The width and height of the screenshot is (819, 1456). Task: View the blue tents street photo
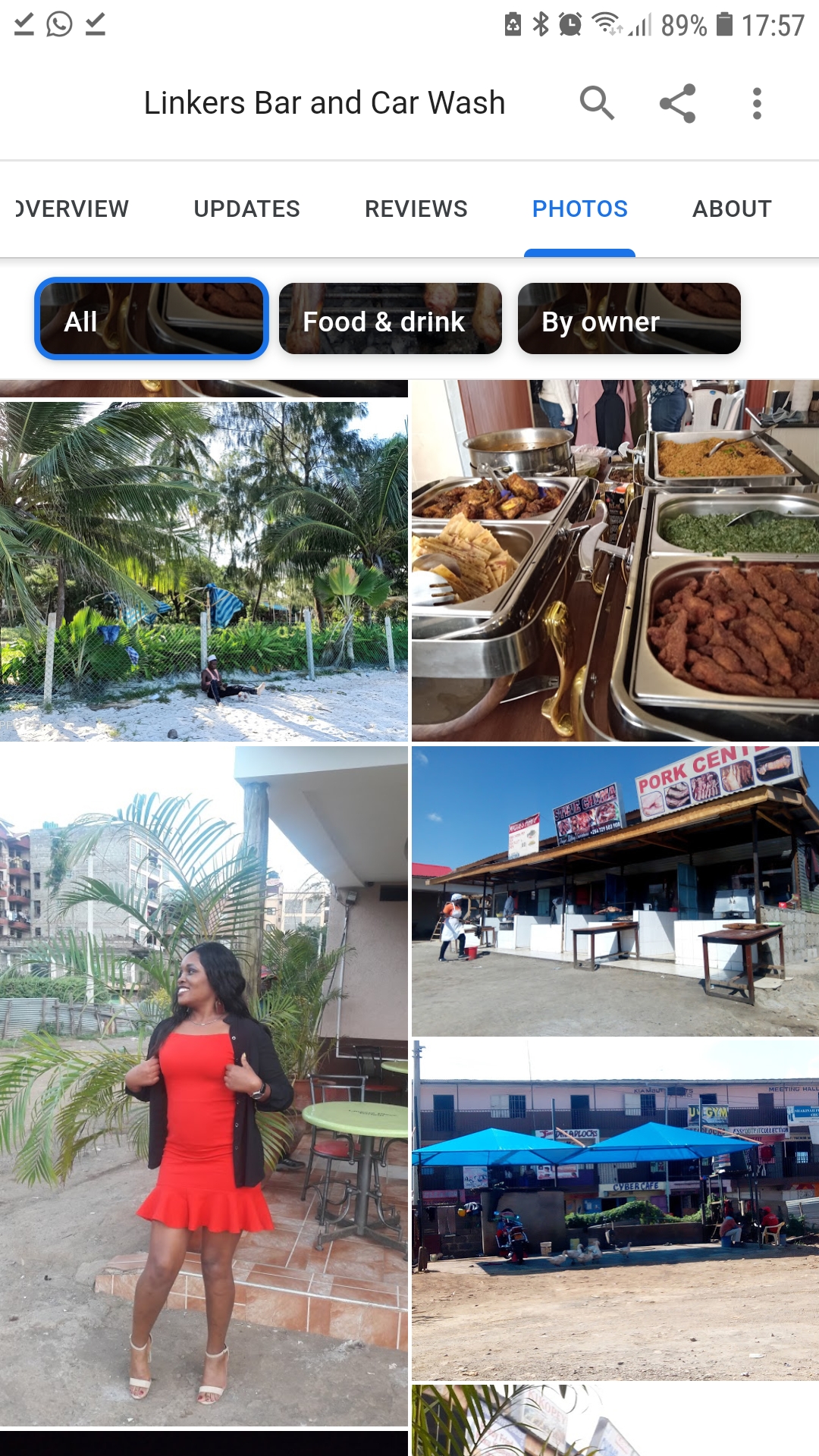[615, 1210]
